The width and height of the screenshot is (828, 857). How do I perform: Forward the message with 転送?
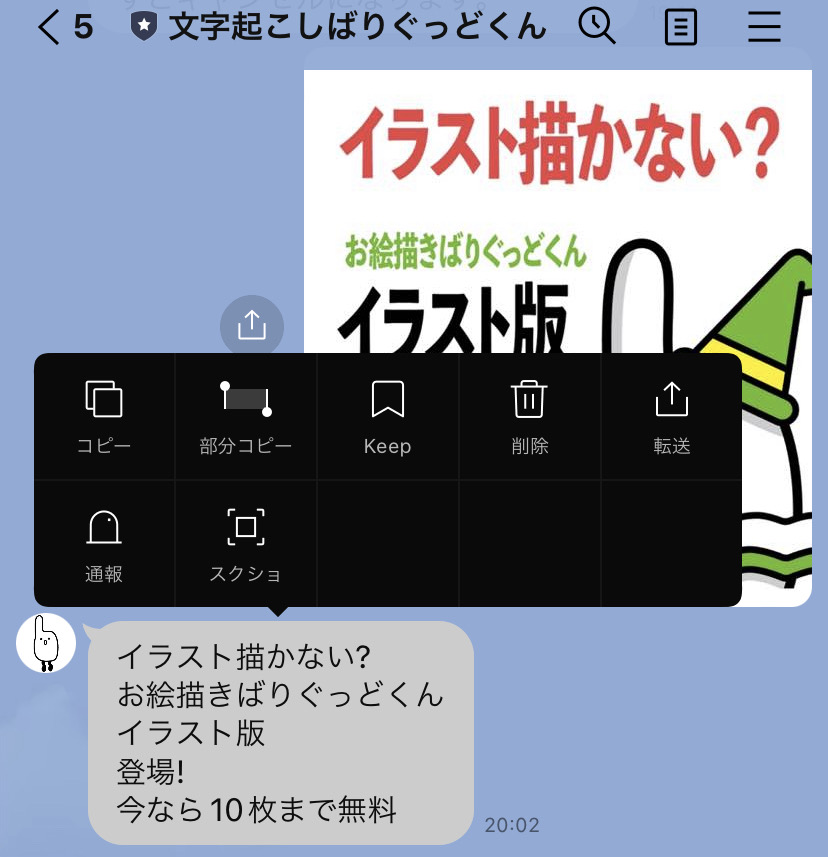point(671,417)
